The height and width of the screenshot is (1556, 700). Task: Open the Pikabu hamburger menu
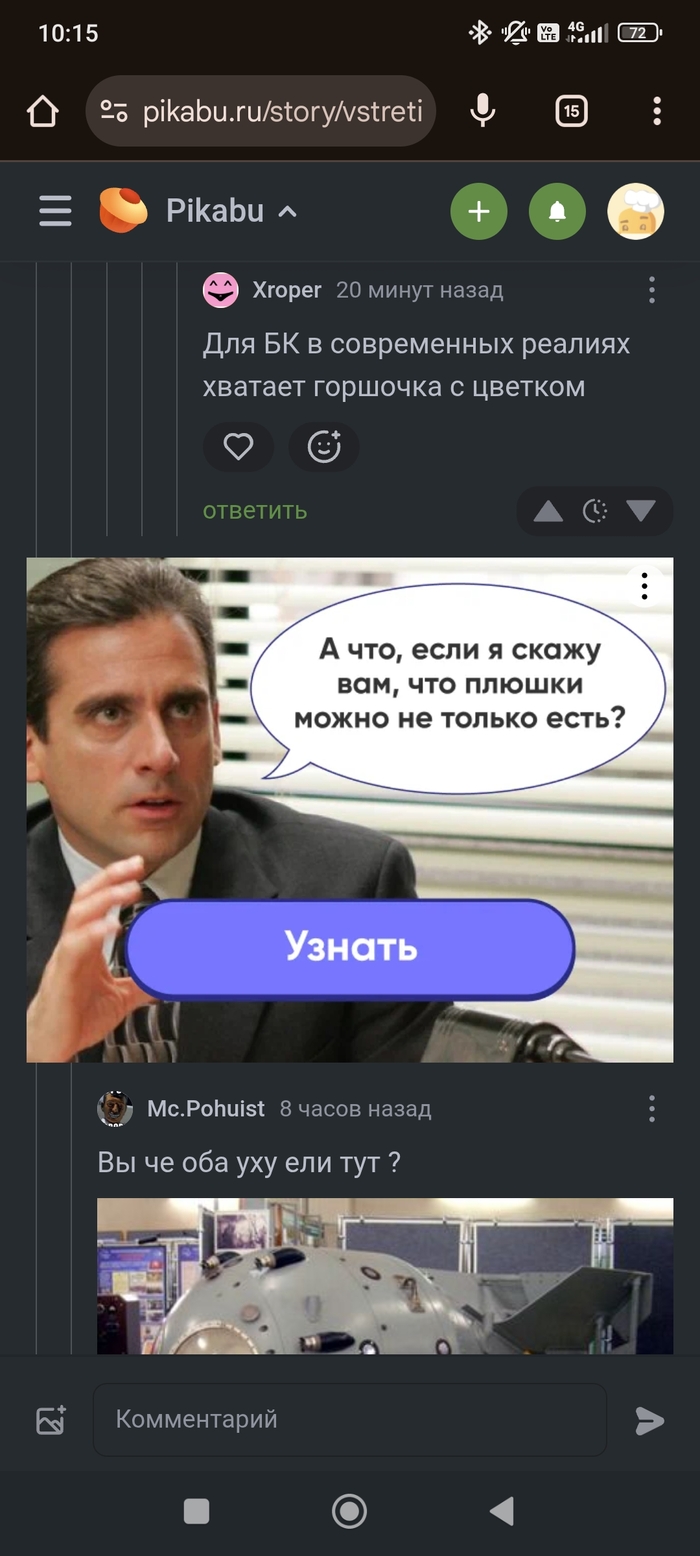[x=55, y=211]
